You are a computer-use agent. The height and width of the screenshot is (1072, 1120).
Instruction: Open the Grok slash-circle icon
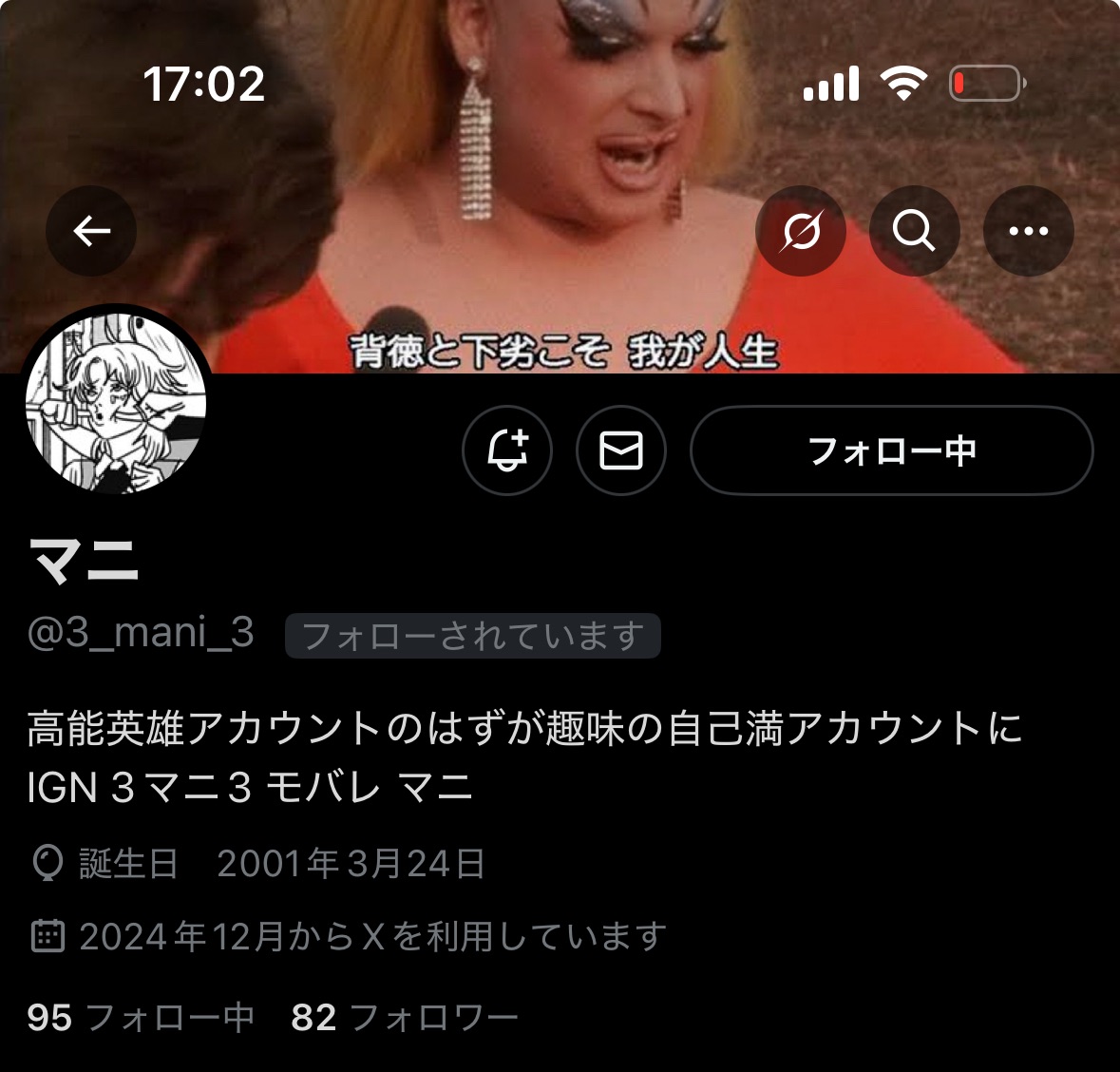click(801, 231)
